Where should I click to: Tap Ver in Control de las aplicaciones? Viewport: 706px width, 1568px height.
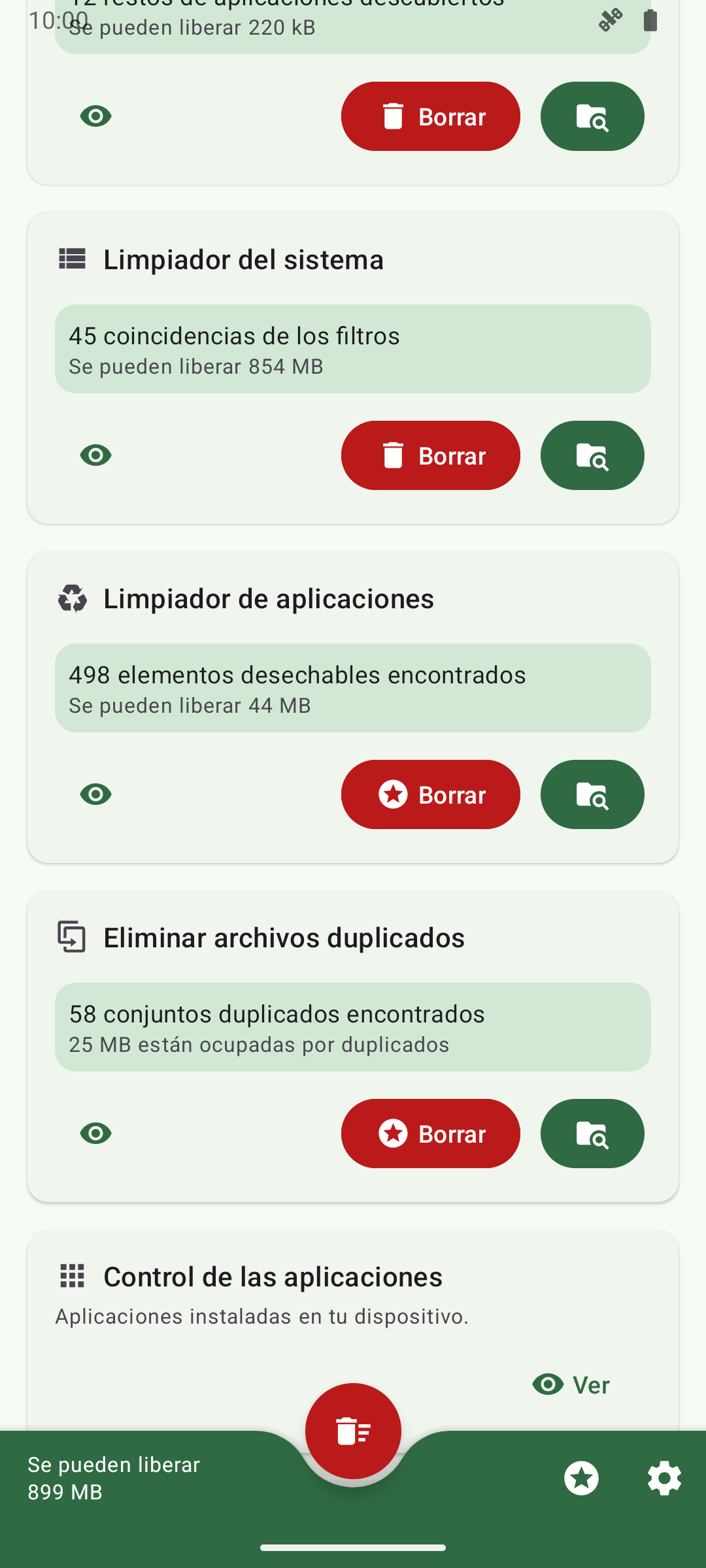[x=571, y=1384]
